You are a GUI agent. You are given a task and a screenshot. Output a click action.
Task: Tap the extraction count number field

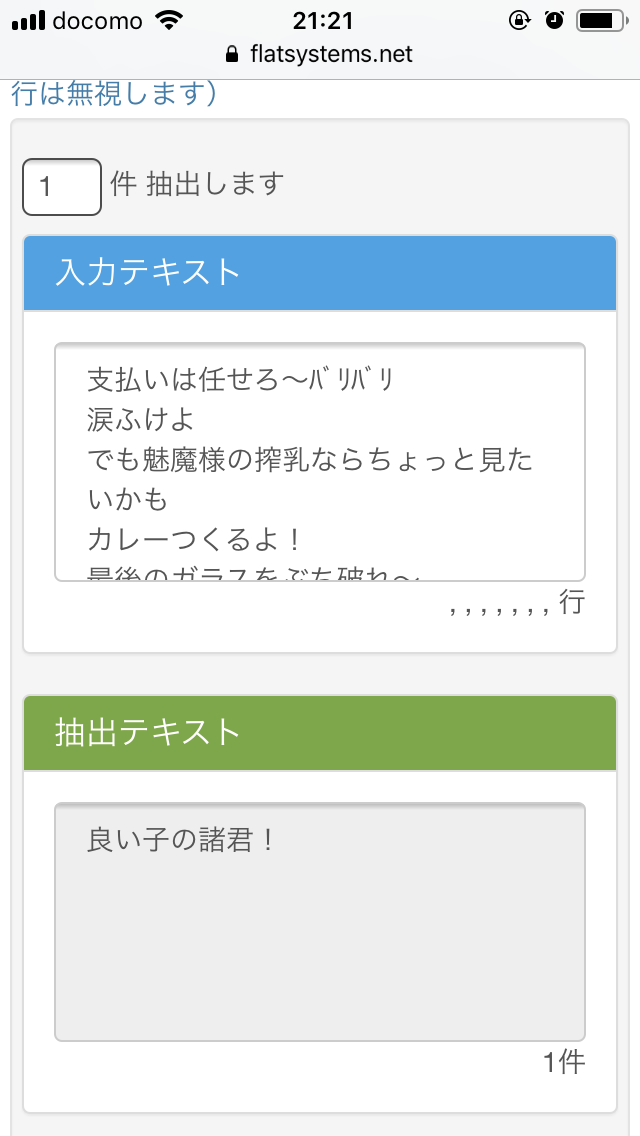62,187
